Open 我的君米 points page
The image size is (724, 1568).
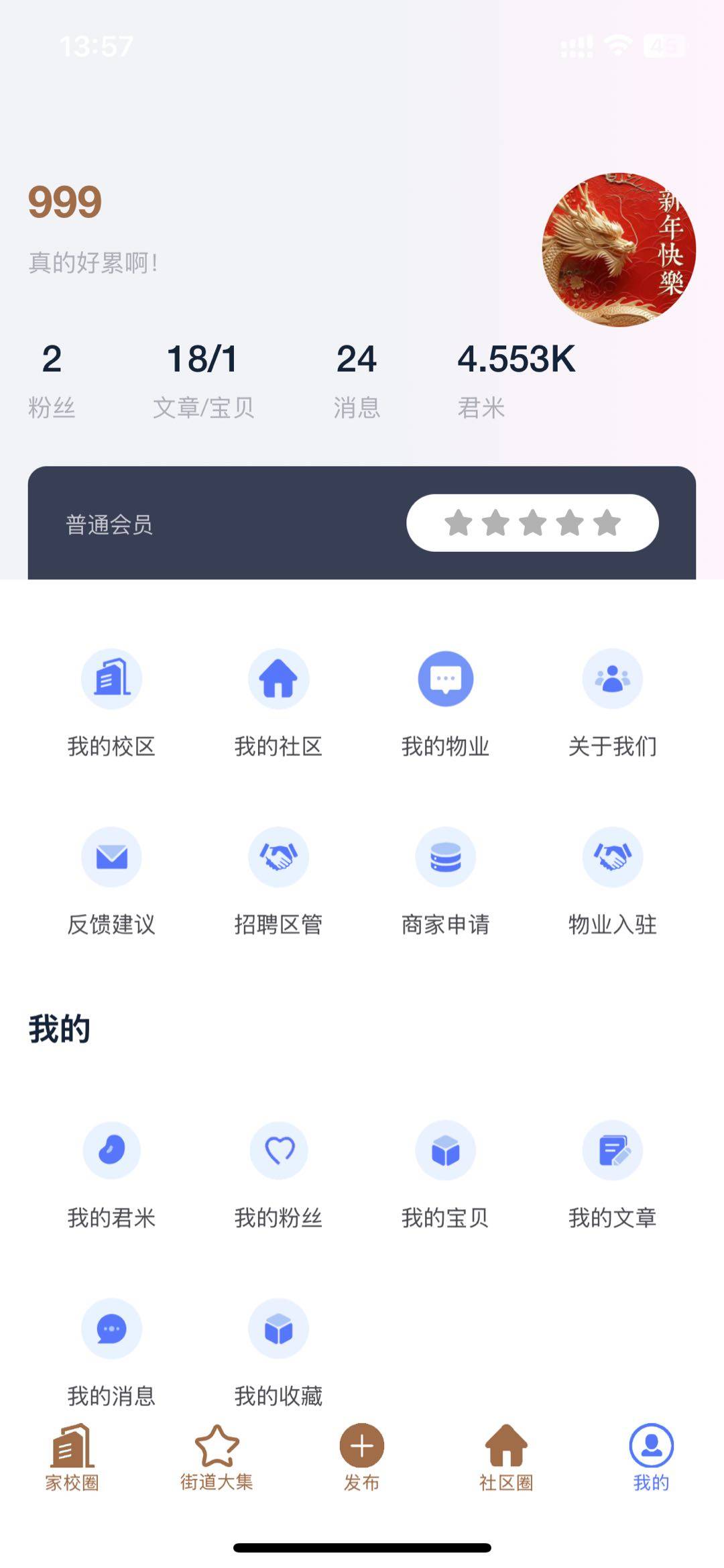(111, 1150)
